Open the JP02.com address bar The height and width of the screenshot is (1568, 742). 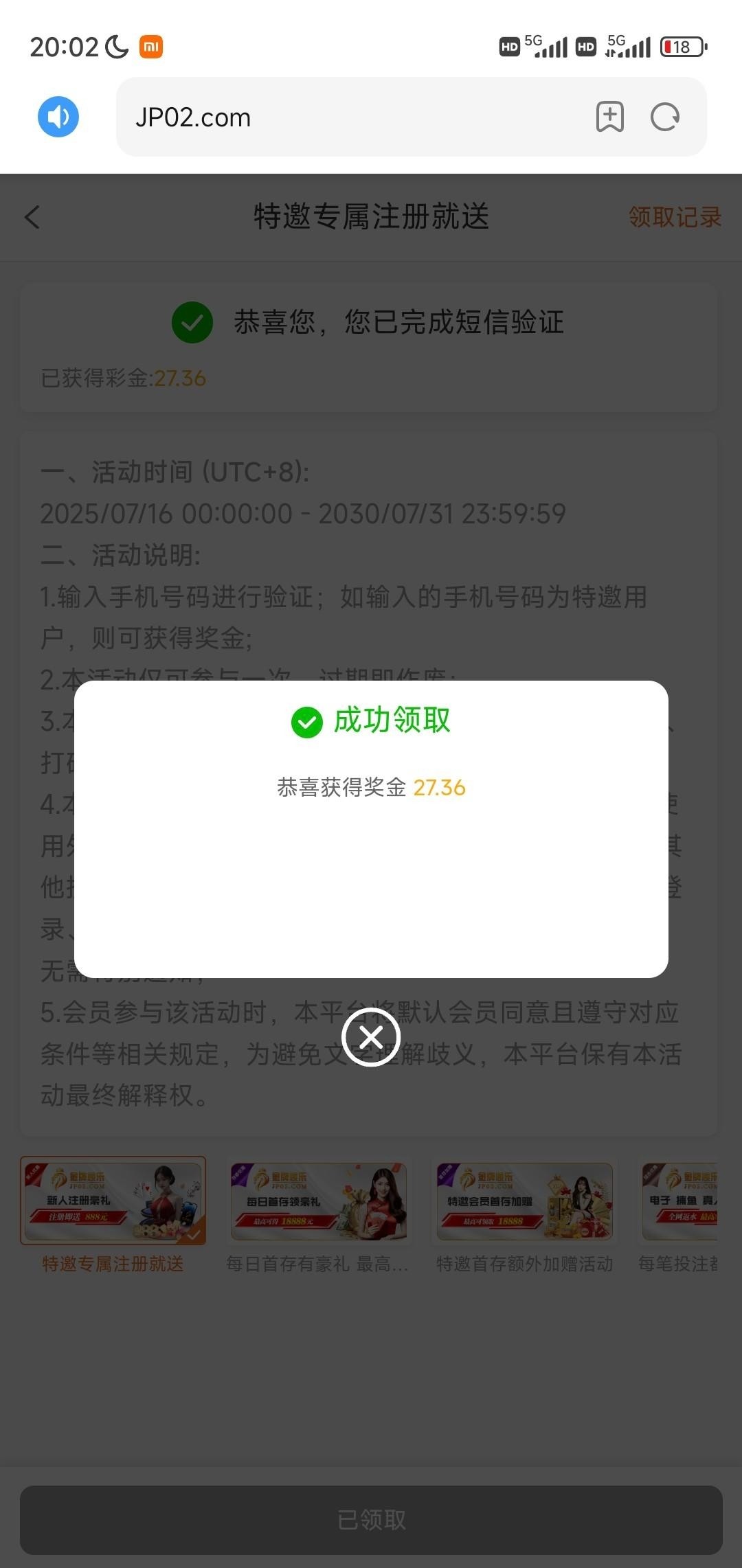(x=344, y=117)
